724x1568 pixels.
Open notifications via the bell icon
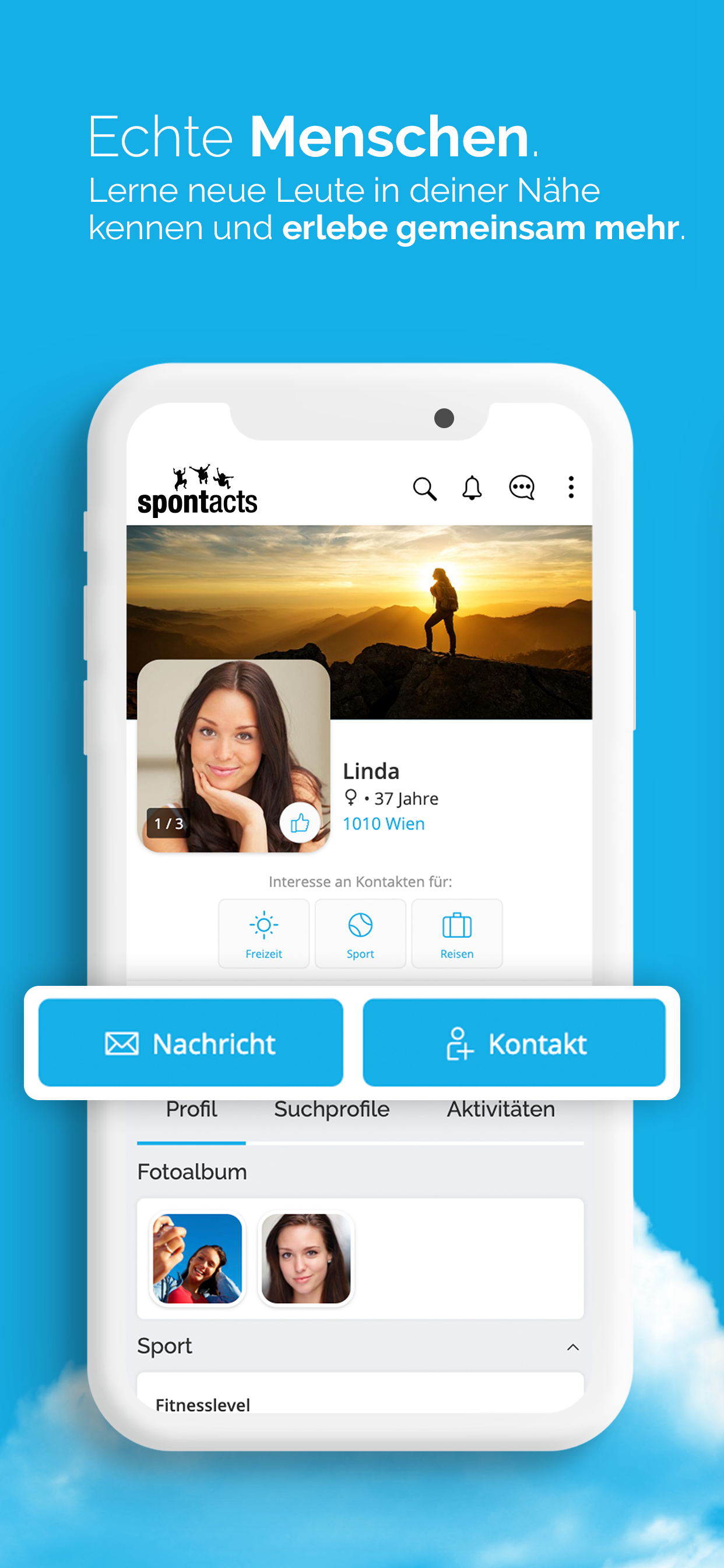pos(472,488)
